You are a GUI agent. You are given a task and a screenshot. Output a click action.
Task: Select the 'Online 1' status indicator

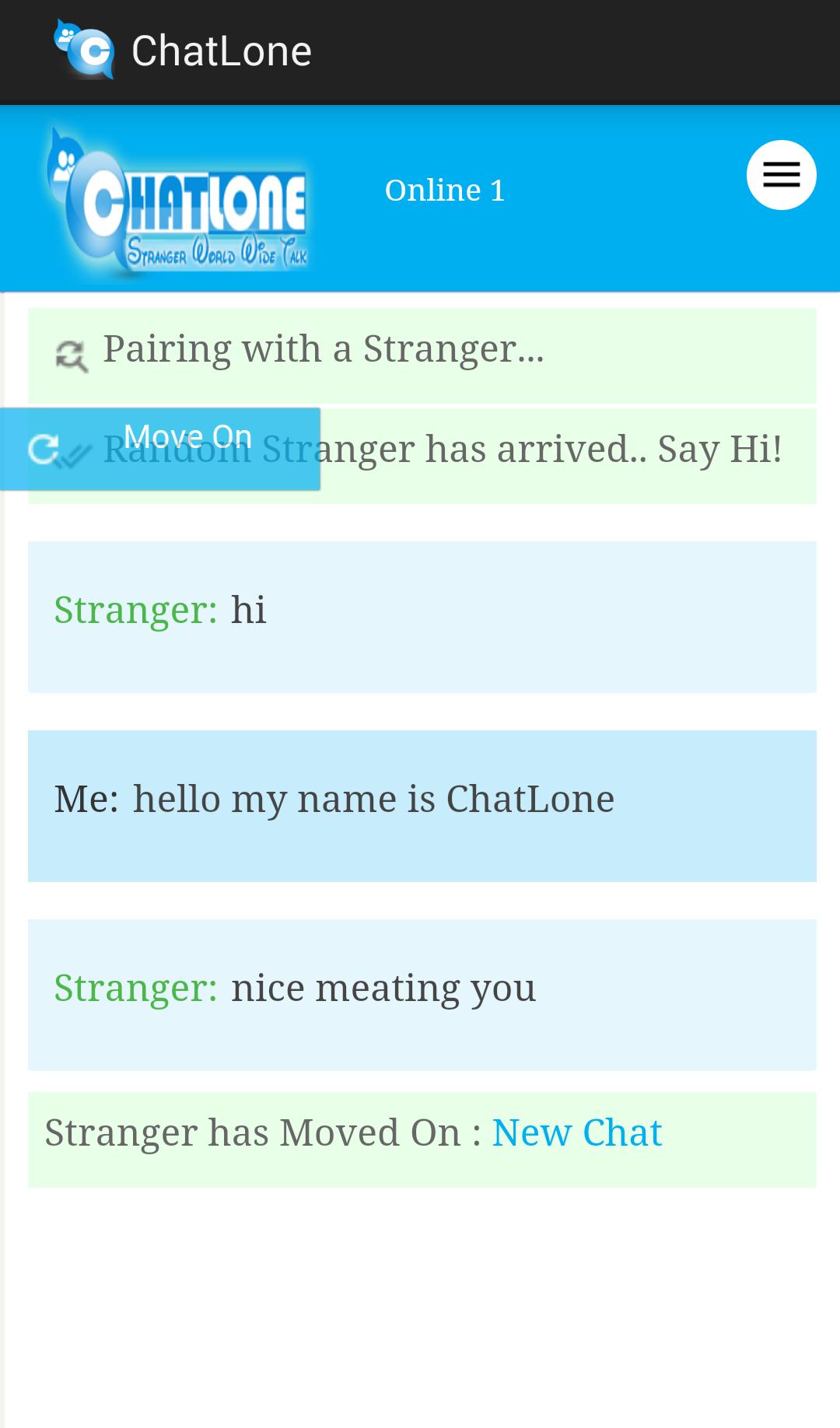point(445,189)
